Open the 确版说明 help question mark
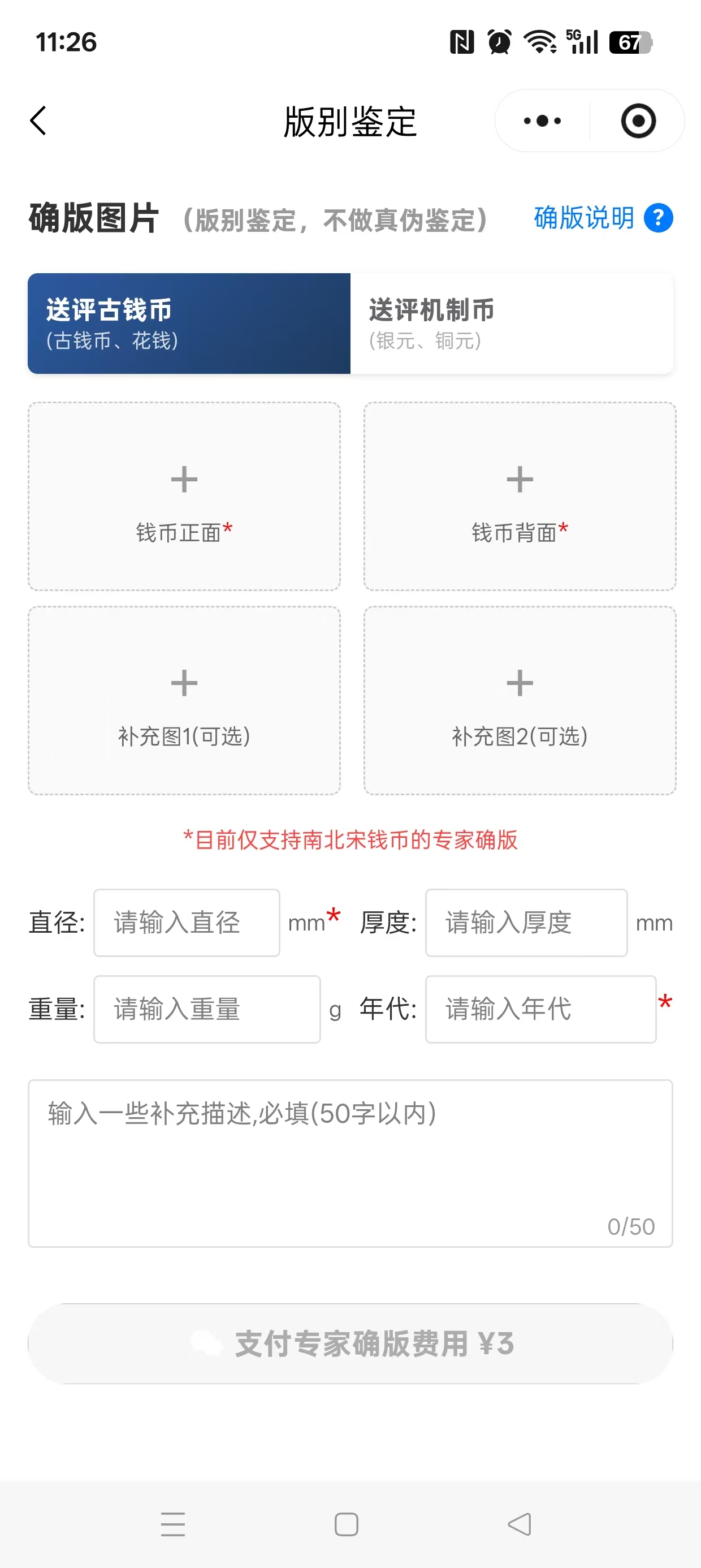 pos(660,218)
